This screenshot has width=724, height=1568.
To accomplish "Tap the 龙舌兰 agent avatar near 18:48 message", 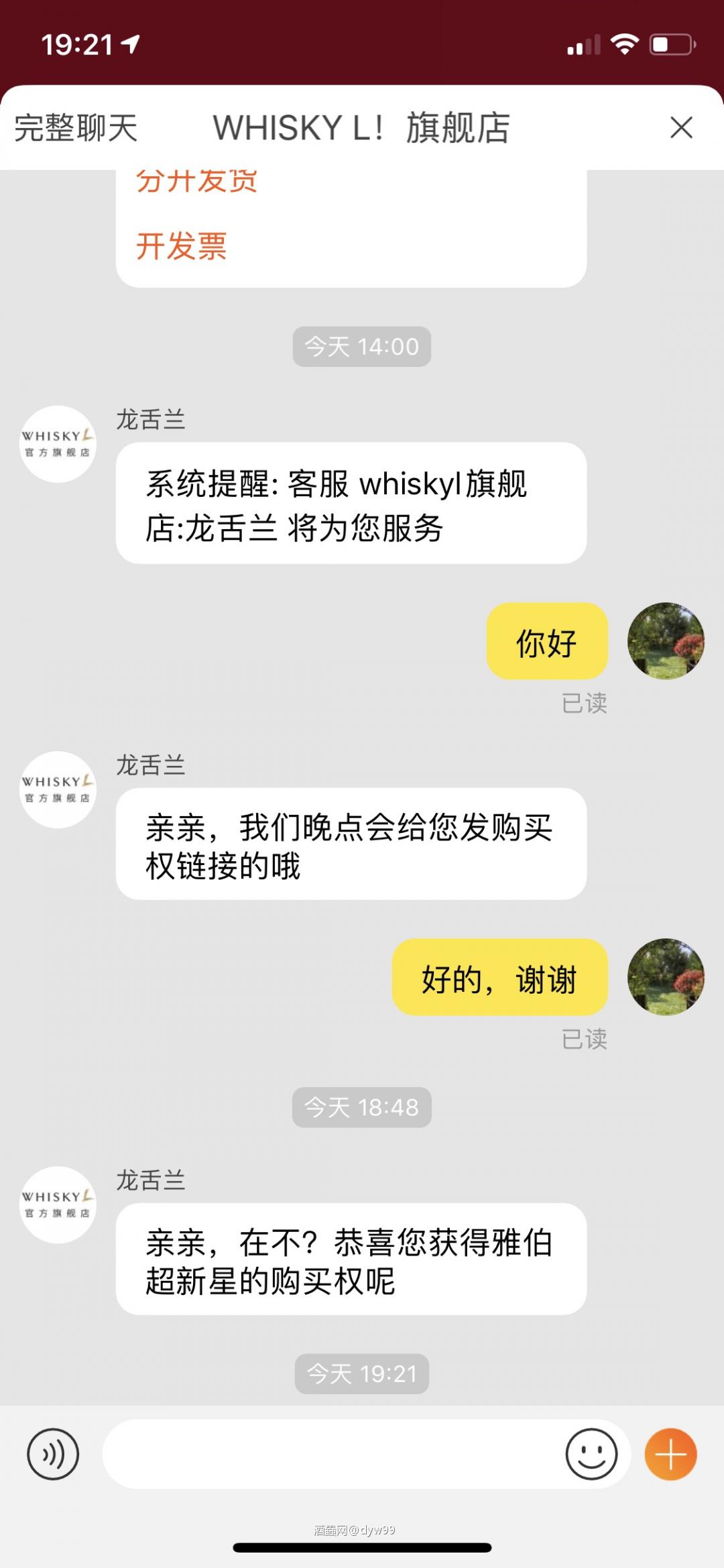I will click(x=58, y=1204).
